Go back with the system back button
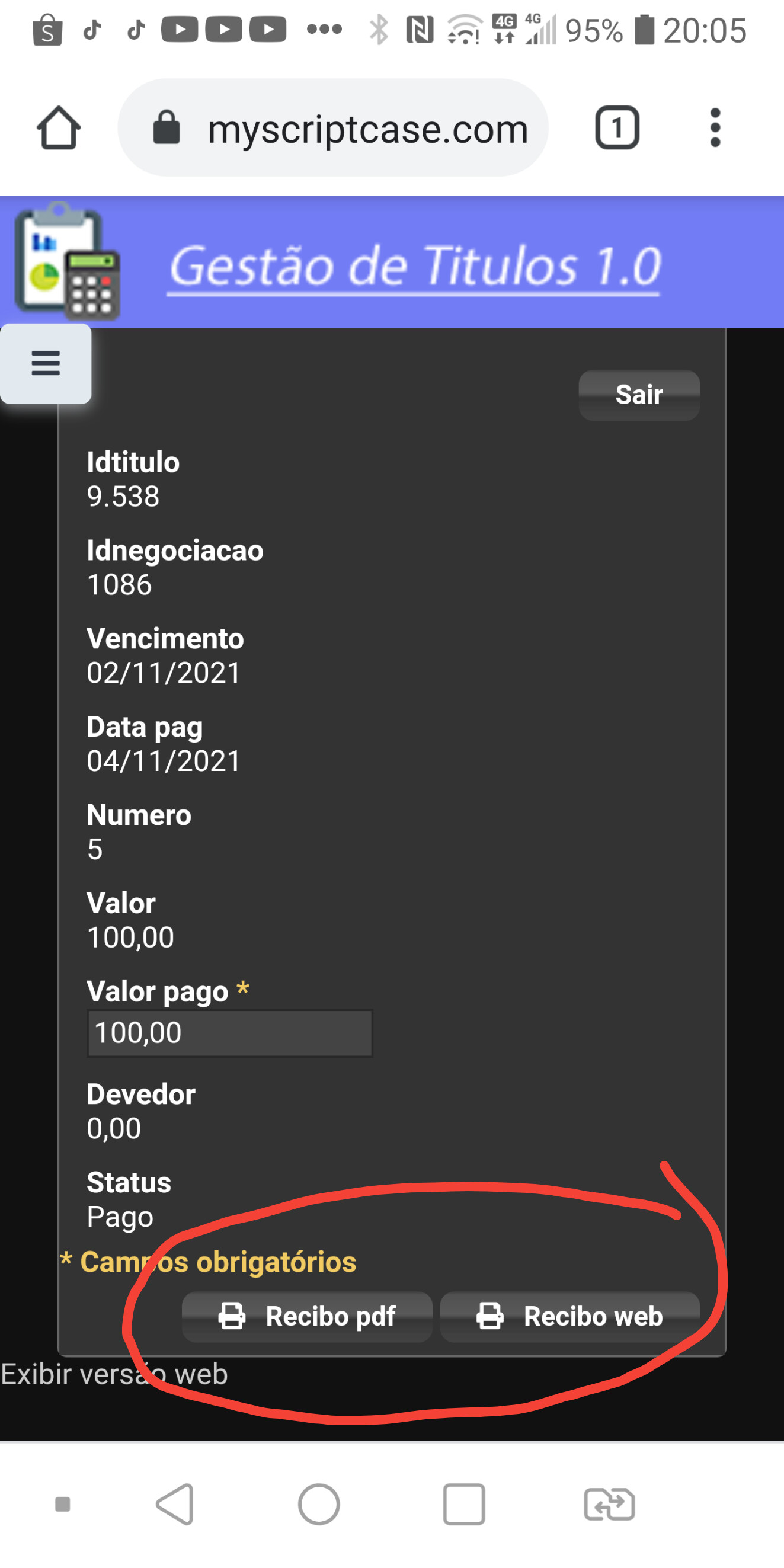The height and width of the screenshot is (1568, 784). pyautogui.click(x=175, y=1504)
